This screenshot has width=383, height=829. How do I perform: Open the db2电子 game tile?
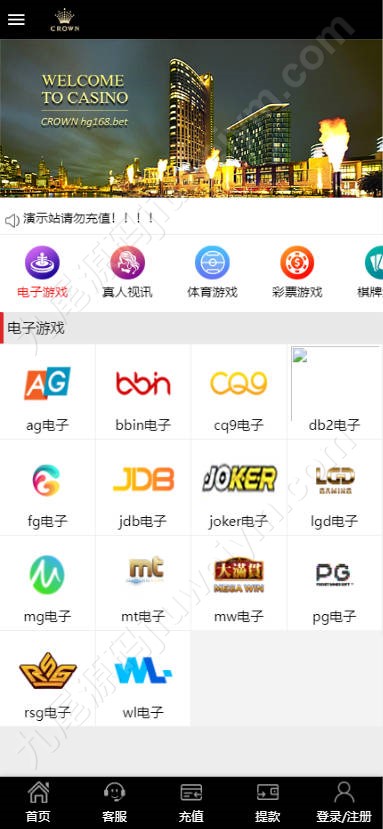pyautogui.click(x=335, y=392)
